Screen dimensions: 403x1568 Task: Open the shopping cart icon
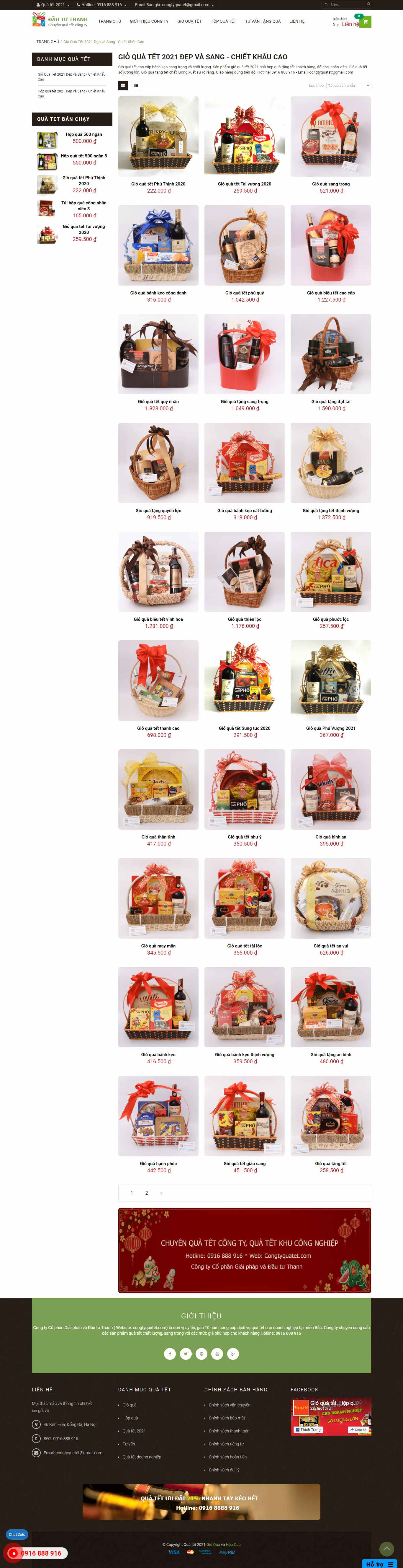tap(365, 22)
